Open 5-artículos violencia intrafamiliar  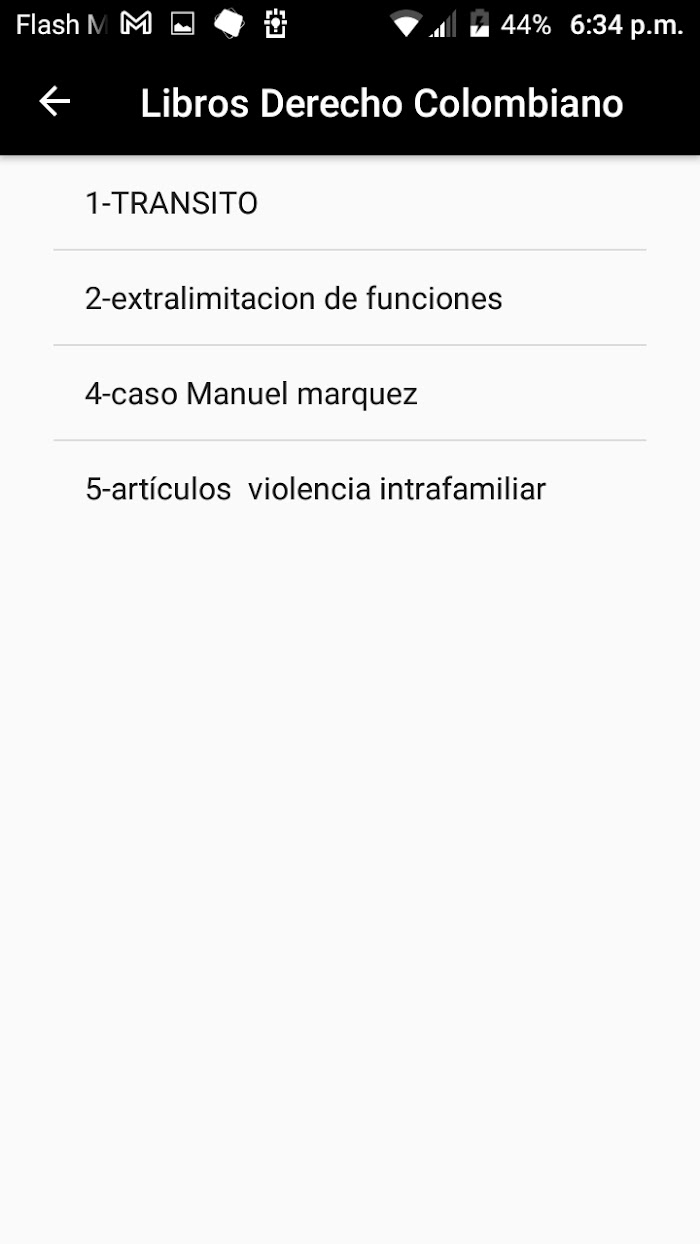[x=350, y=488]
